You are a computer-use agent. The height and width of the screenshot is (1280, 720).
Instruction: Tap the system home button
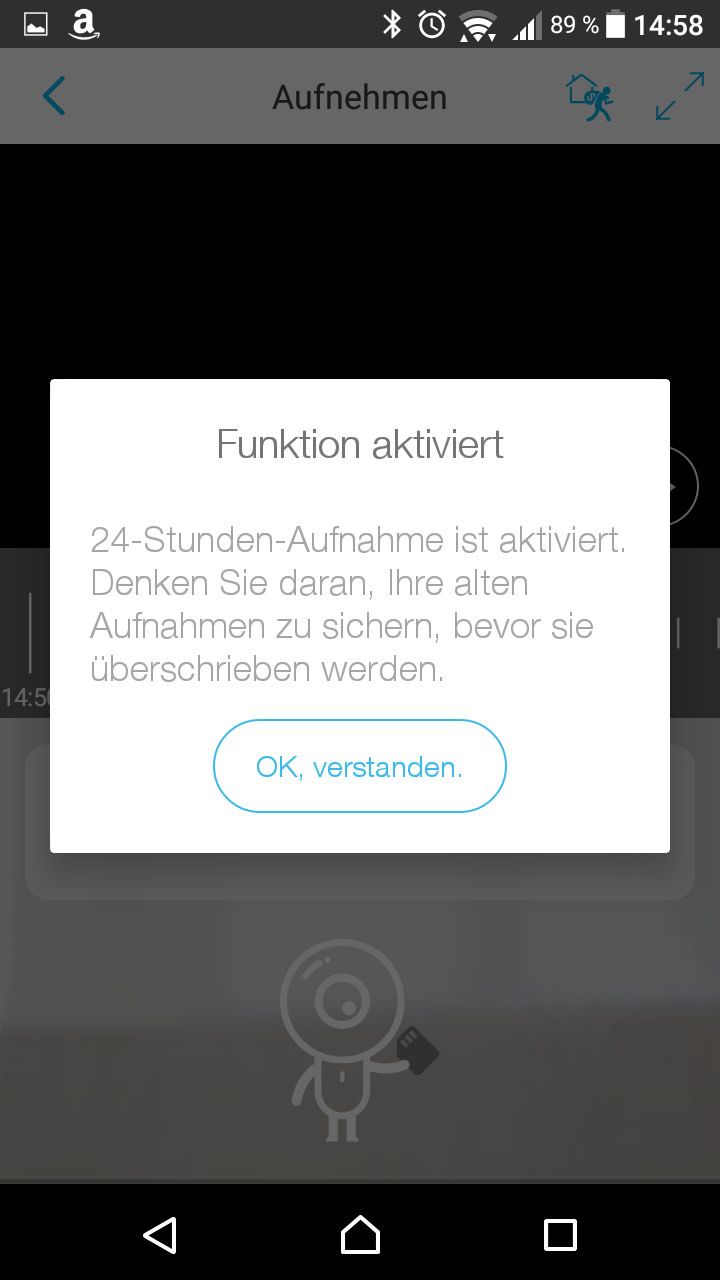(x=360, y=1234)
